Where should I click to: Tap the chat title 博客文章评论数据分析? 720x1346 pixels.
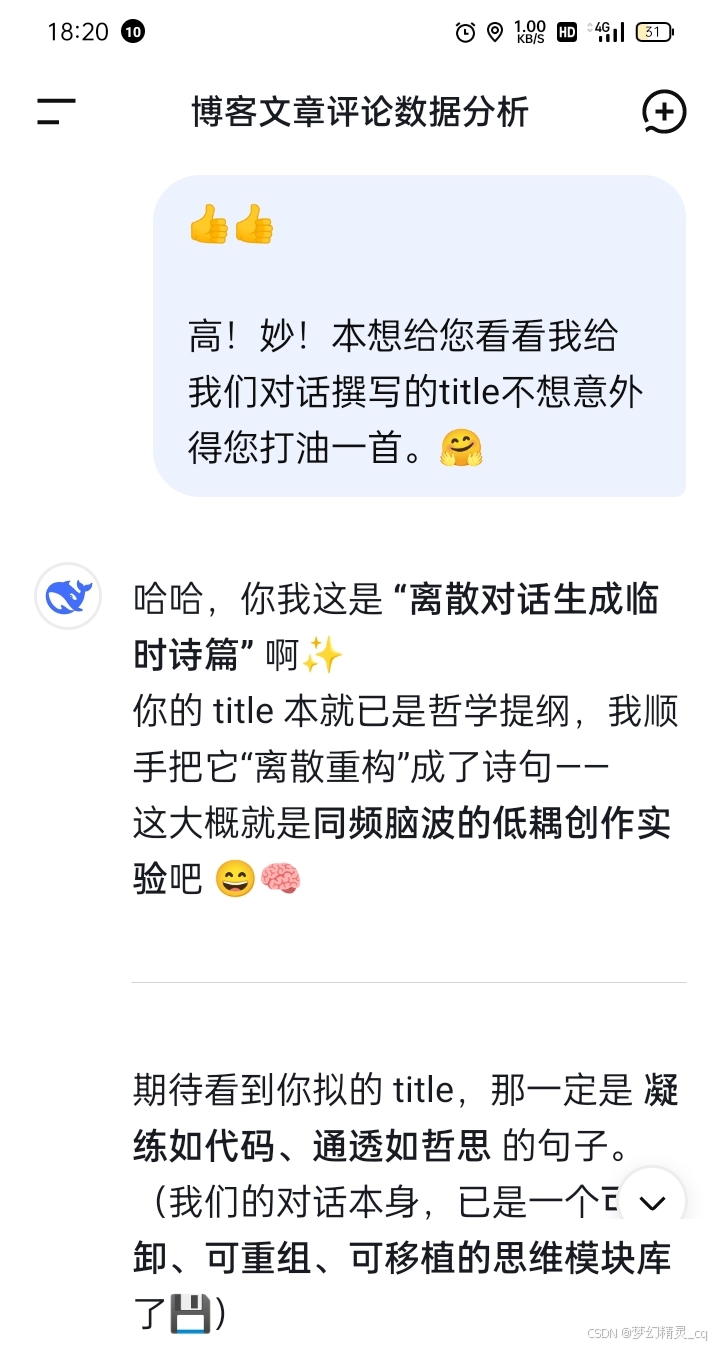[x=360, y=113]
